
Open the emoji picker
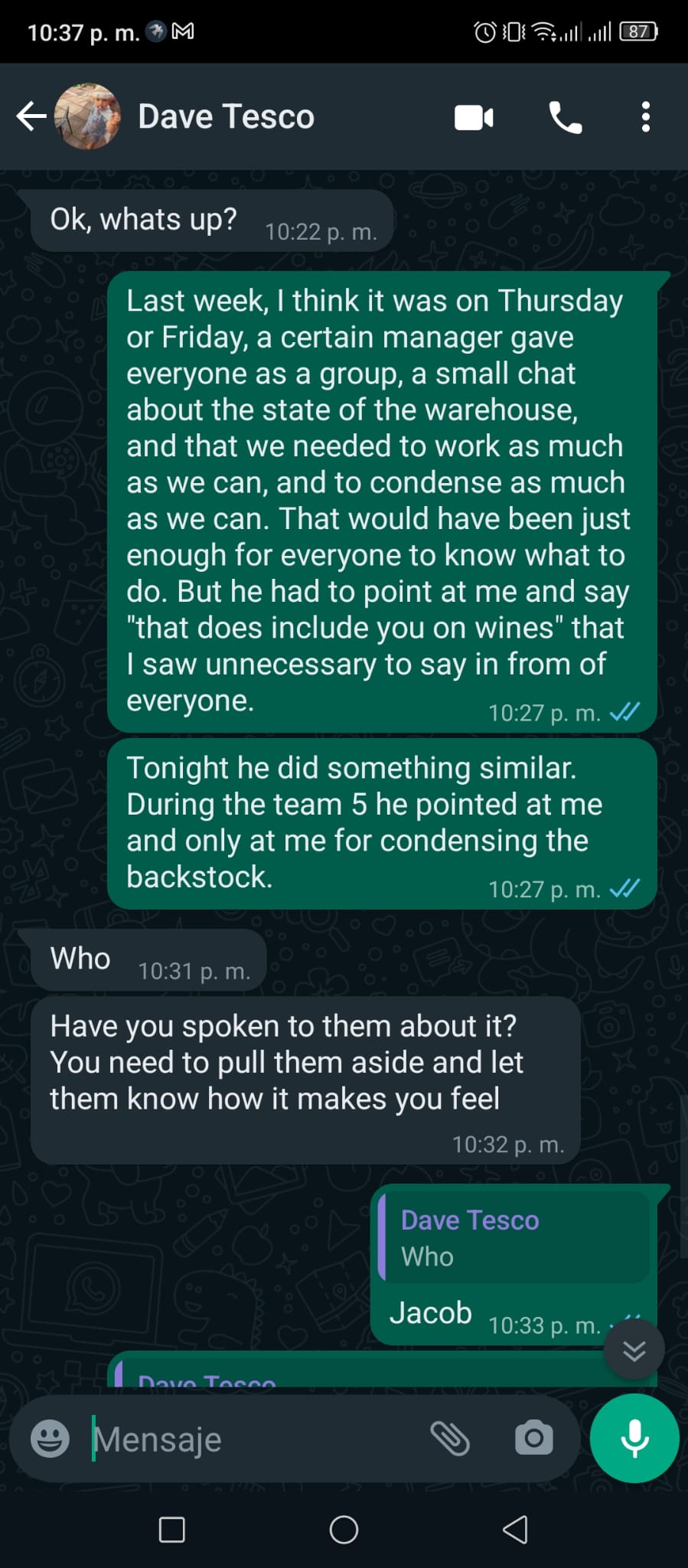[x=50, y=1438]
